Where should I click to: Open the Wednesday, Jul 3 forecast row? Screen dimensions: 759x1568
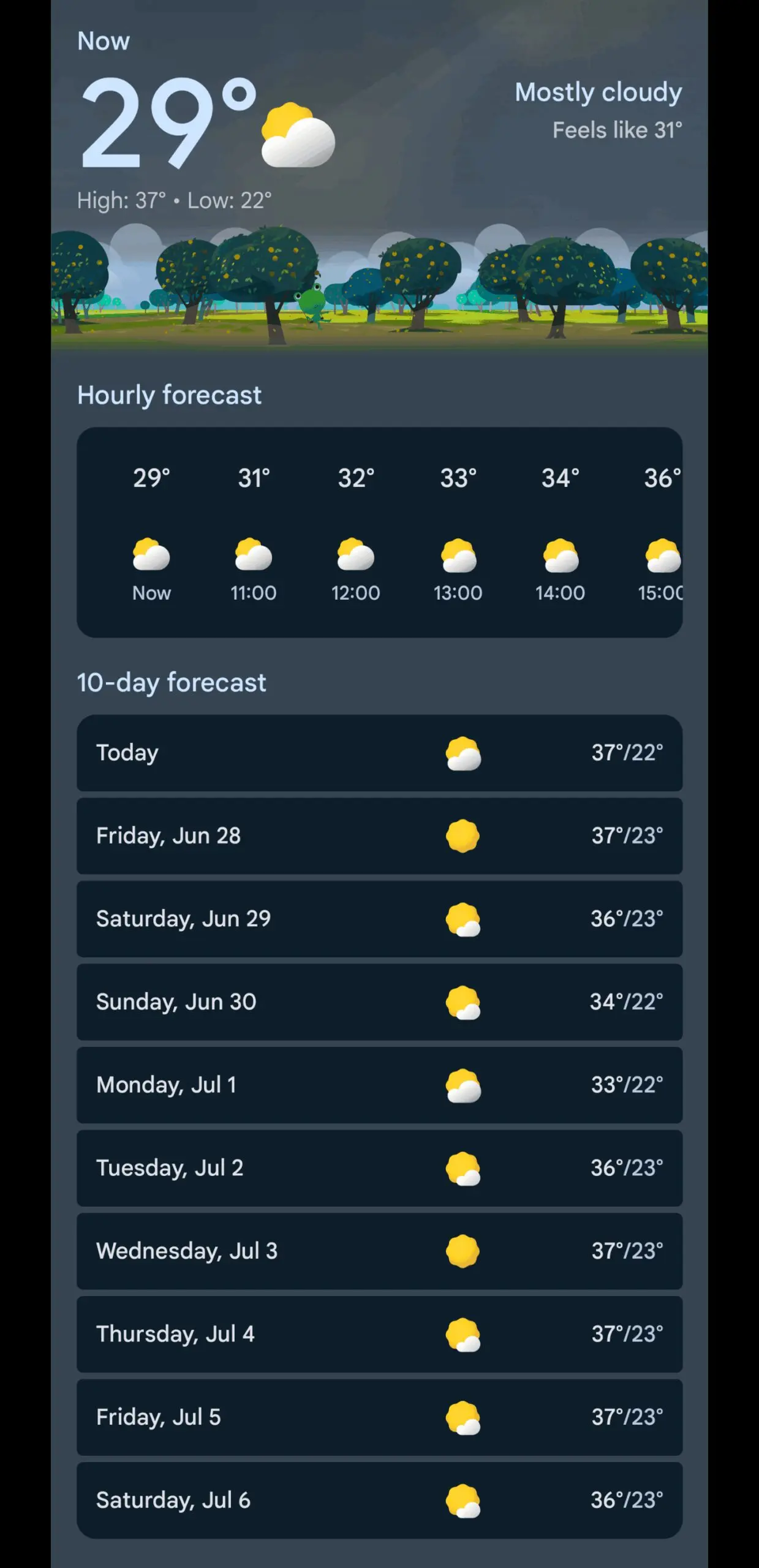click(379, 1251)
